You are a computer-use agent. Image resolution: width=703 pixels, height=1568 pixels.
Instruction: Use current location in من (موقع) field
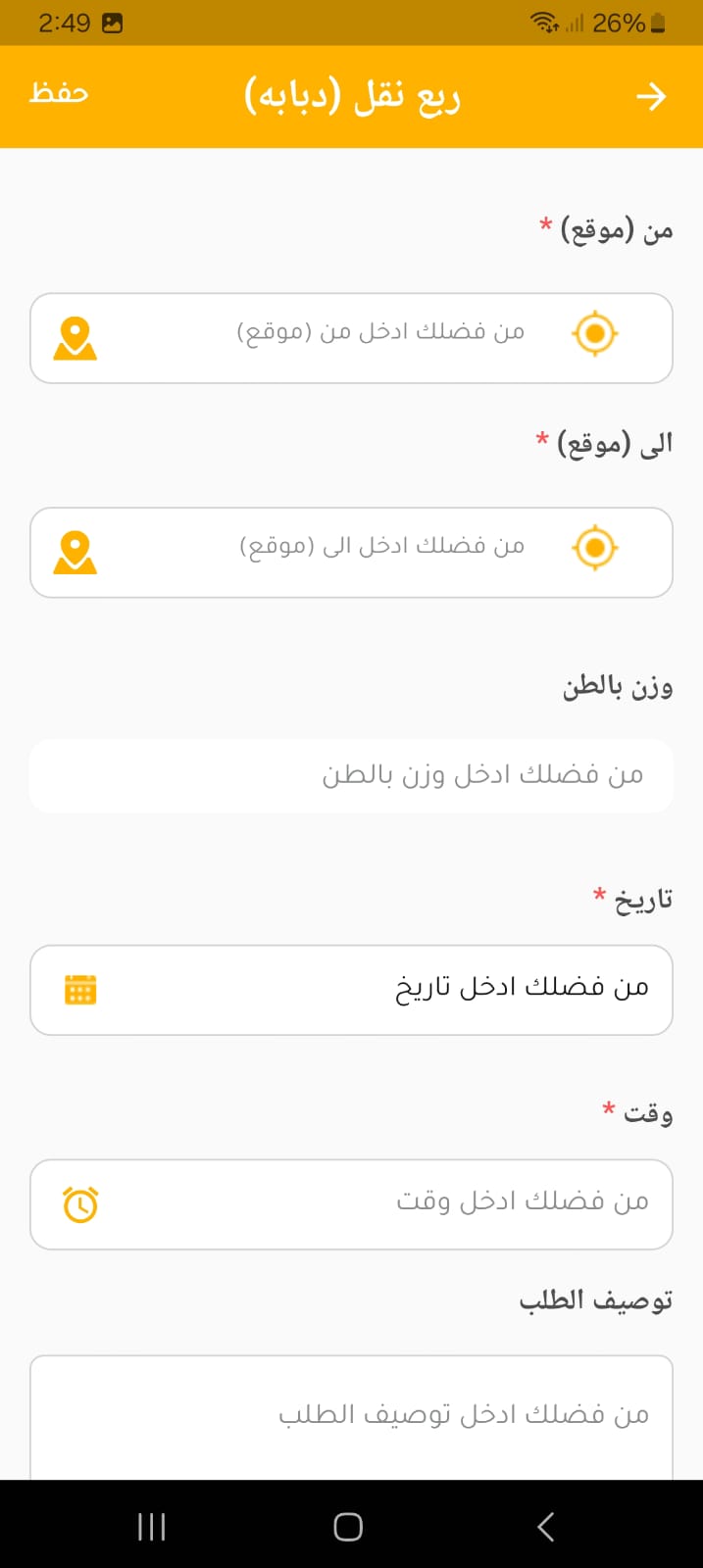click(594, 333)
